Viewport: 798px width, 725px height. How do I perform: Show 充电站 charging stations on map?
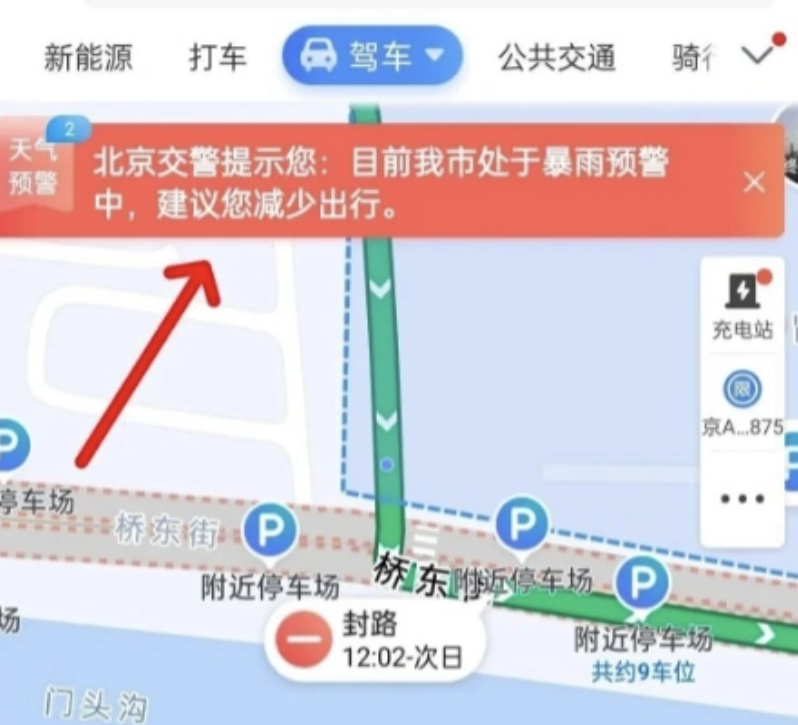click(742, 306)
